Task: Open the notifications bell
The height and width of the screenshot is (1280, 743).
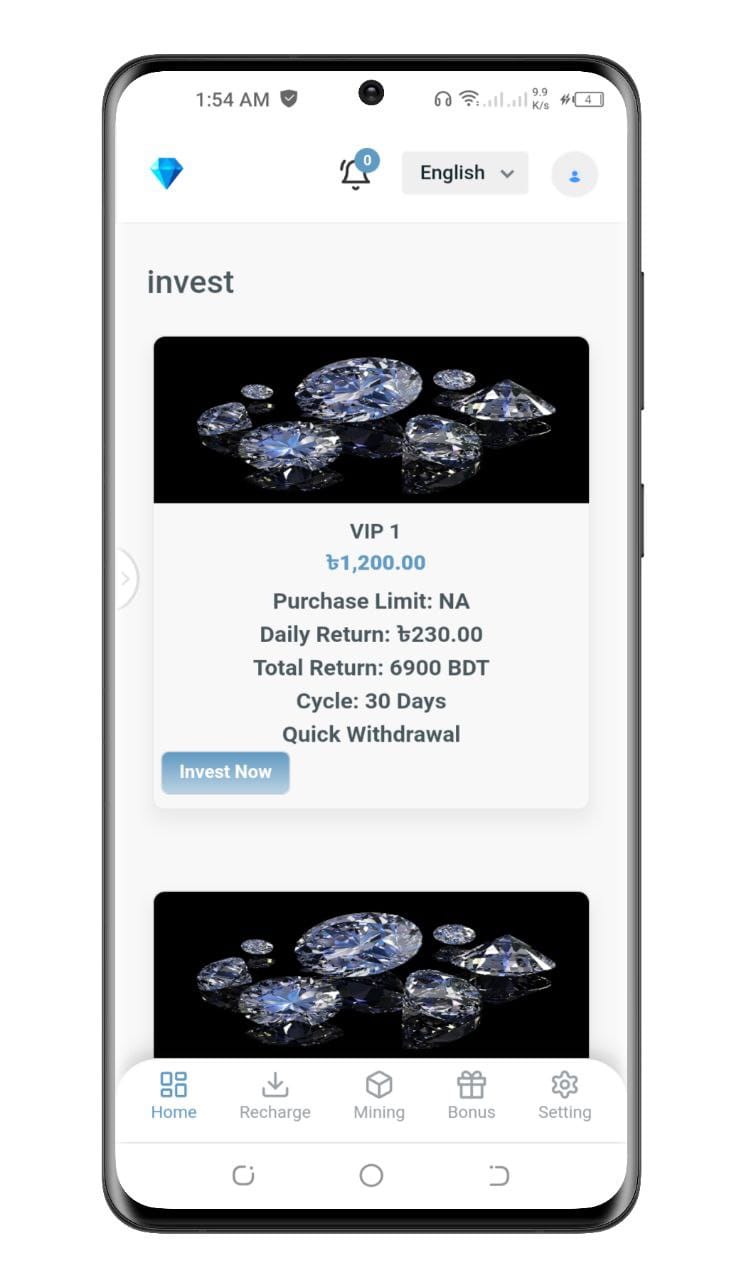Action: pos(355,174)
